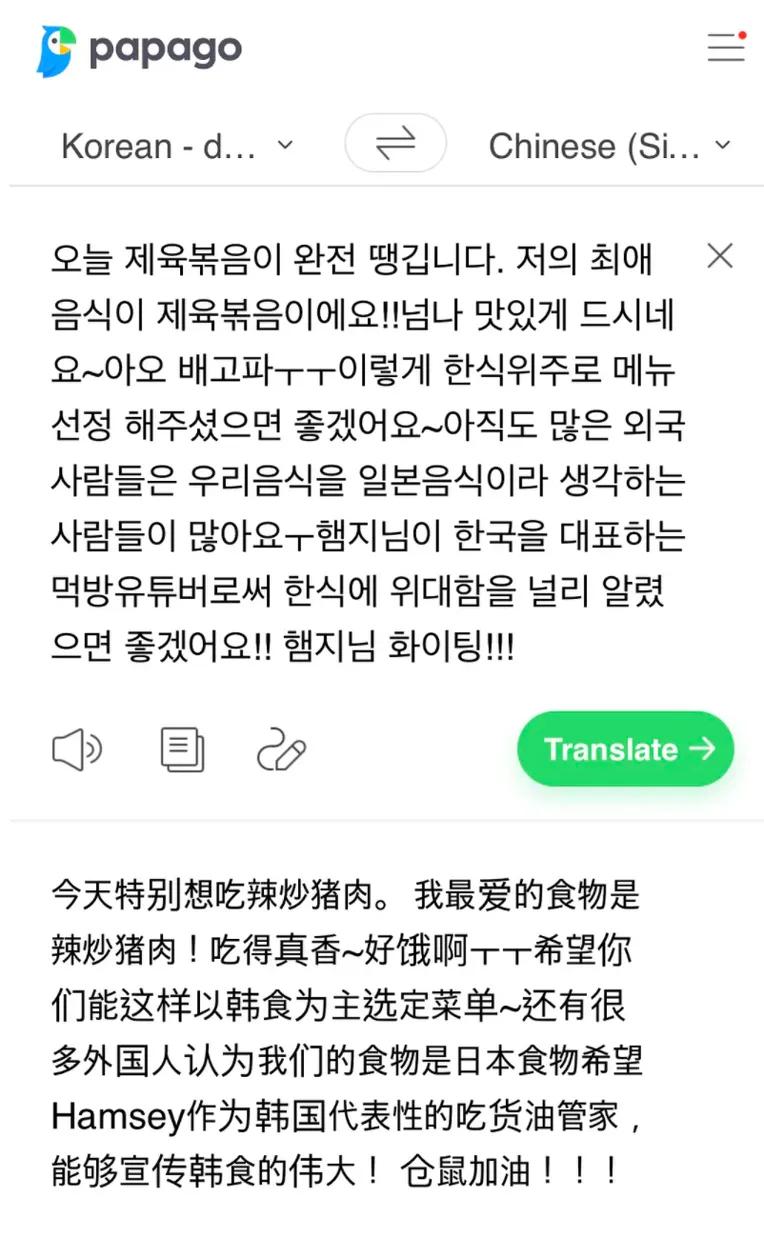
Task: Swap the source and target languages
Action: (x=395, y=143)
